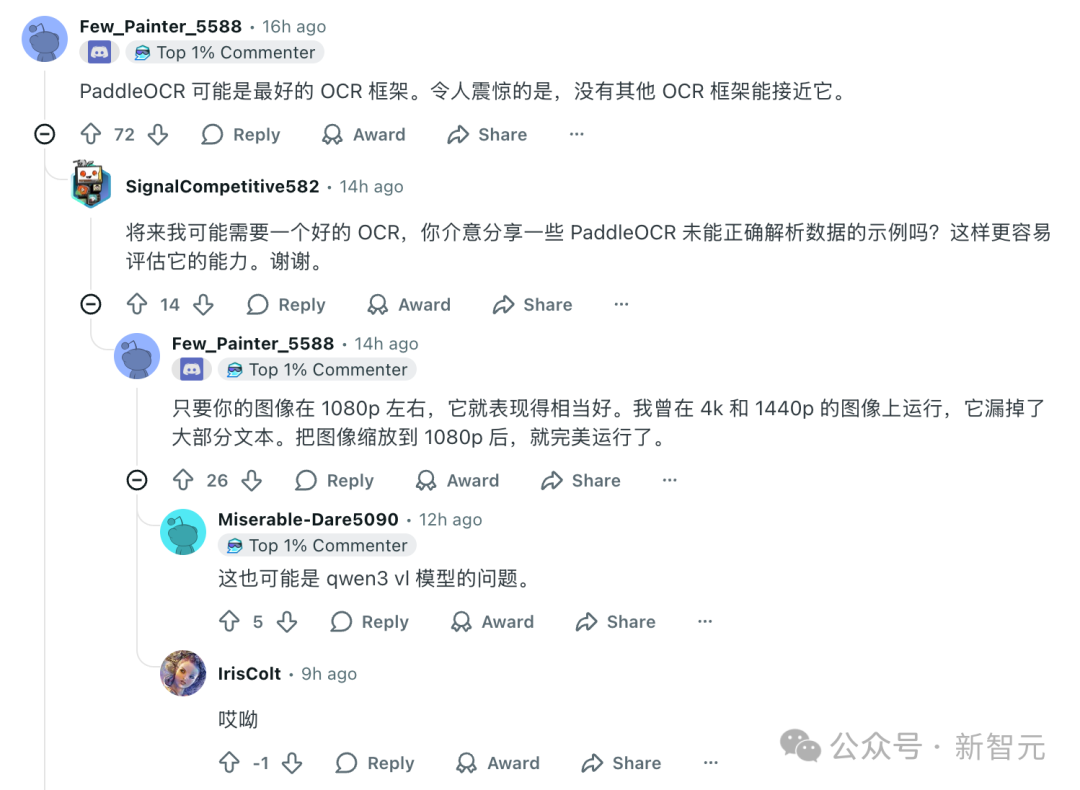Reply to IrisColt's comment
The height and width of the screenshot is (790, 1080).
375,763
